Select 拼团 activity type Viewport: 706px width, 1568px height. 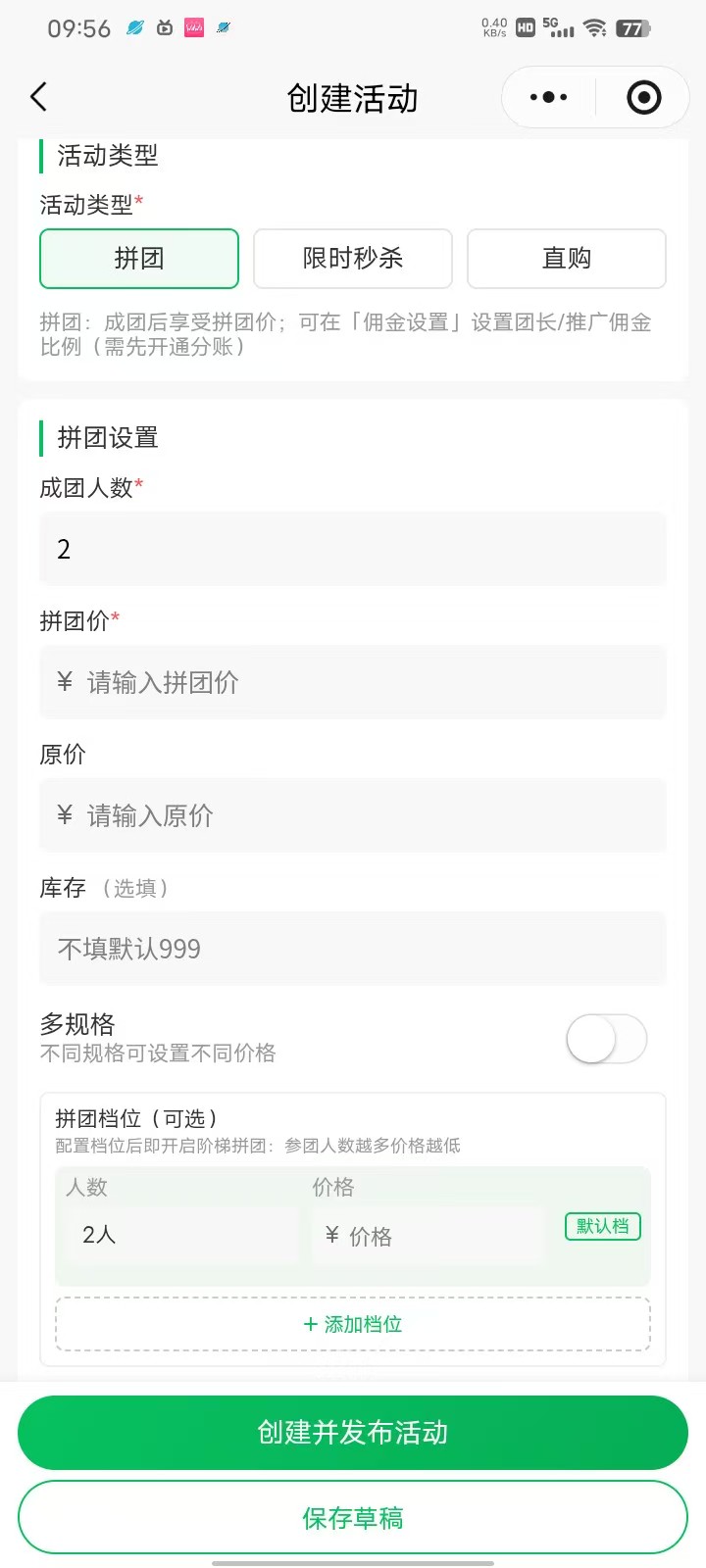tap(139, 259)
